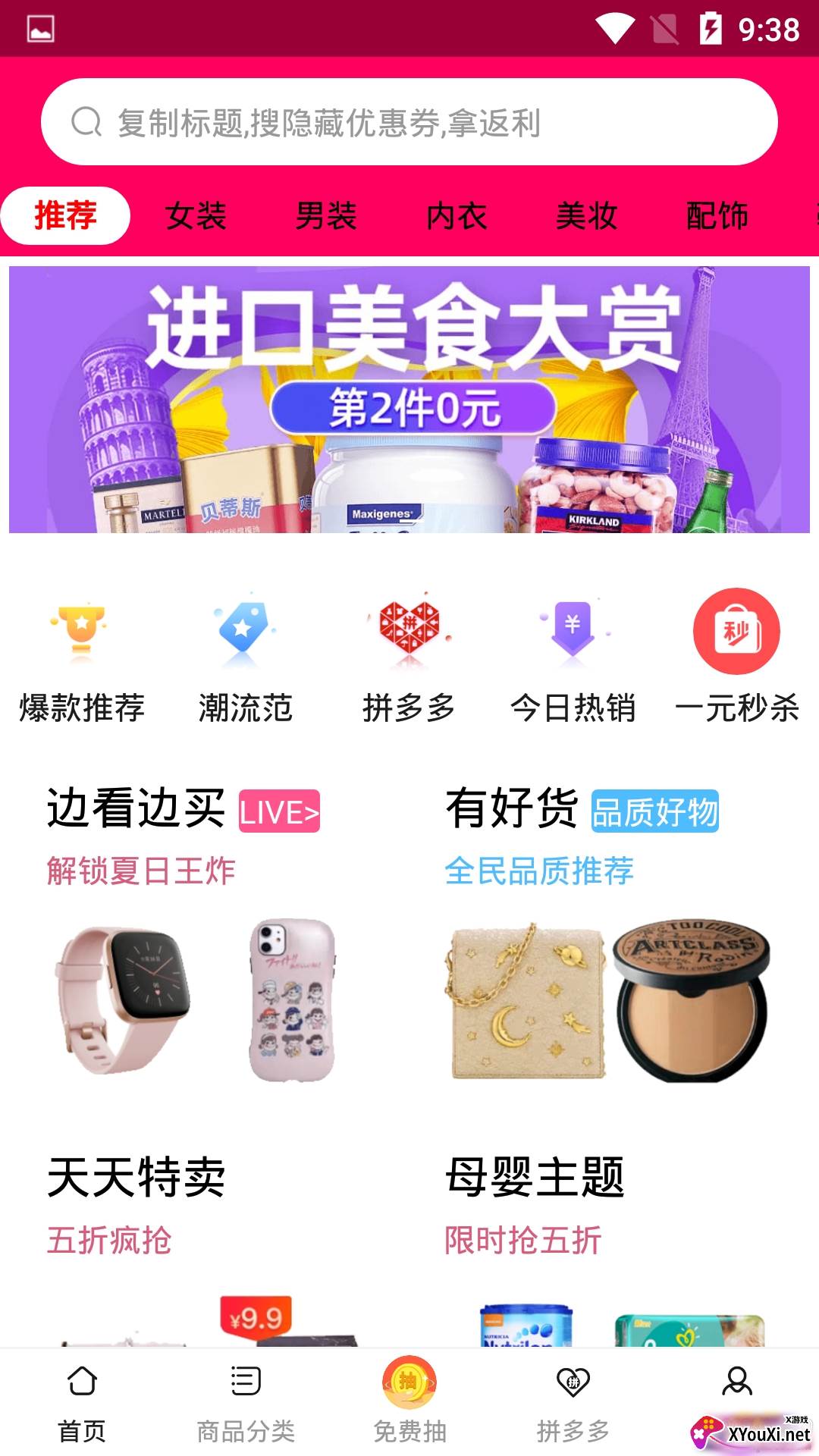Image resolution: width=819 pixels, height=1456 pixels.
Task: Switch to the 女装 category tab
Action: click(x=196, y=216)
